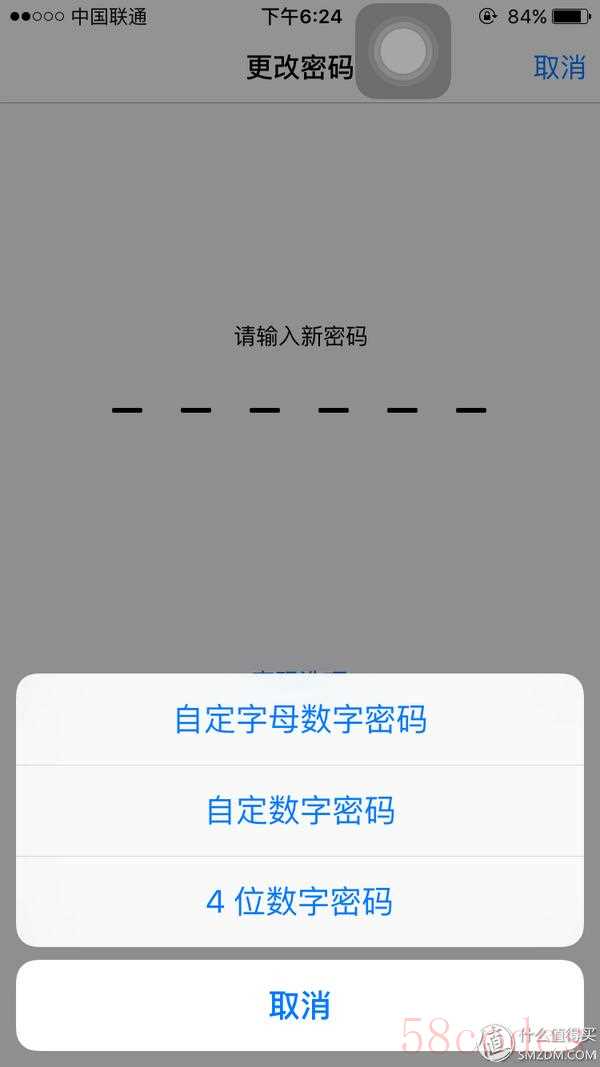Dismiss the sheet with bottom 取消 button

pos(300,1005)
